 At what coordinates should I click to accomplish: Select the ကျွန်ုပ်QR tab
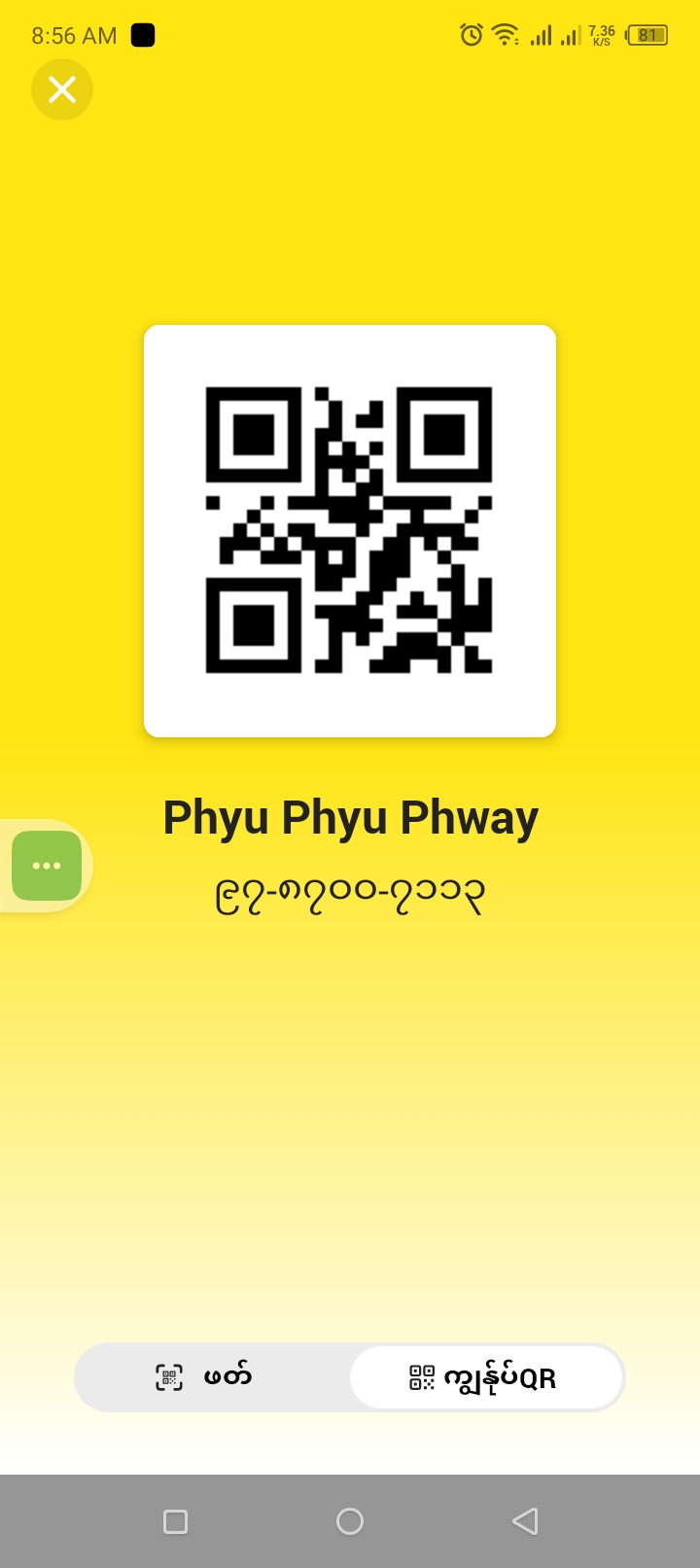485,1377
